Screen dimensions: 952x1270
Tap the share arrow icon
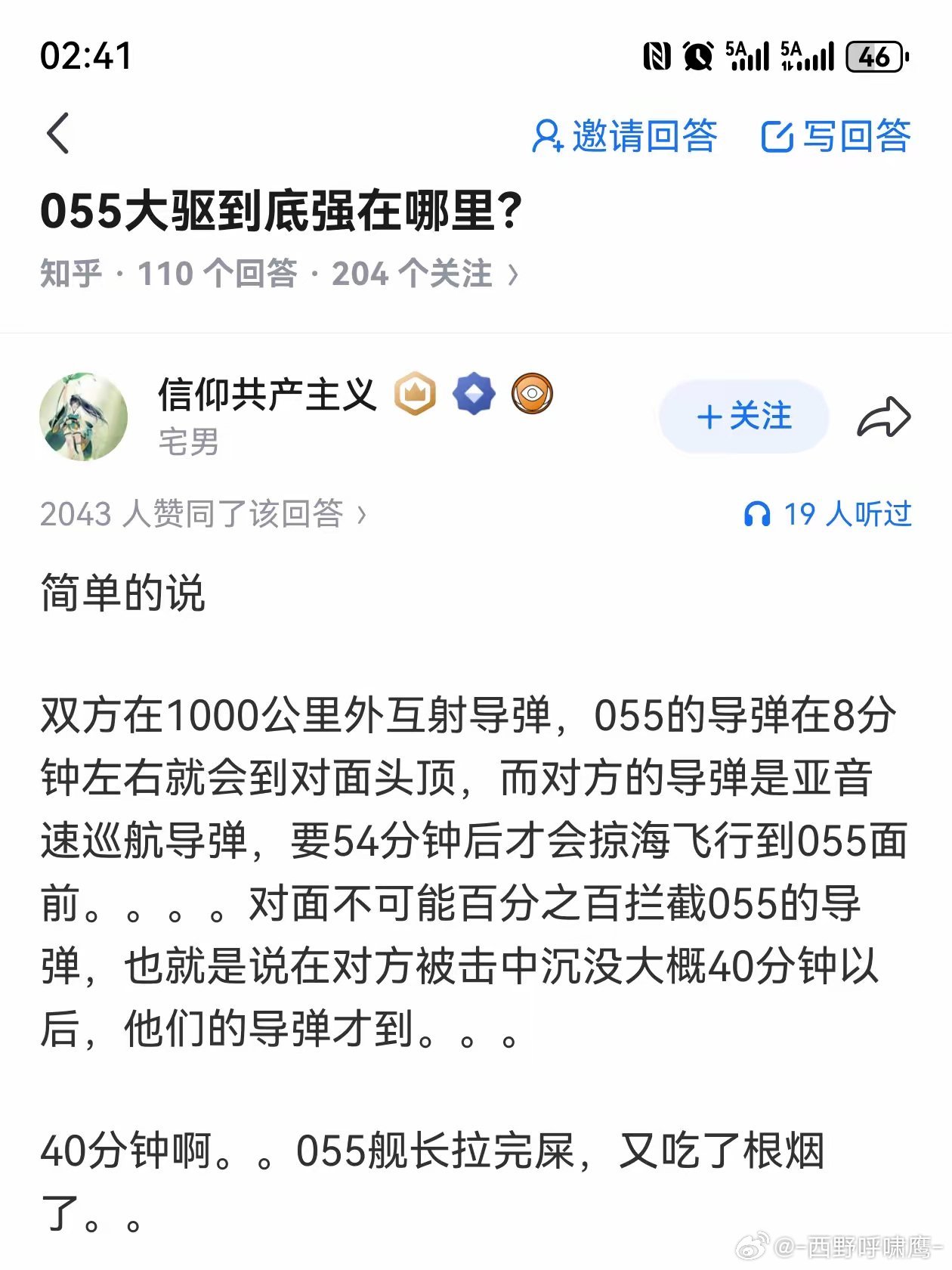[x=882, y=418]
